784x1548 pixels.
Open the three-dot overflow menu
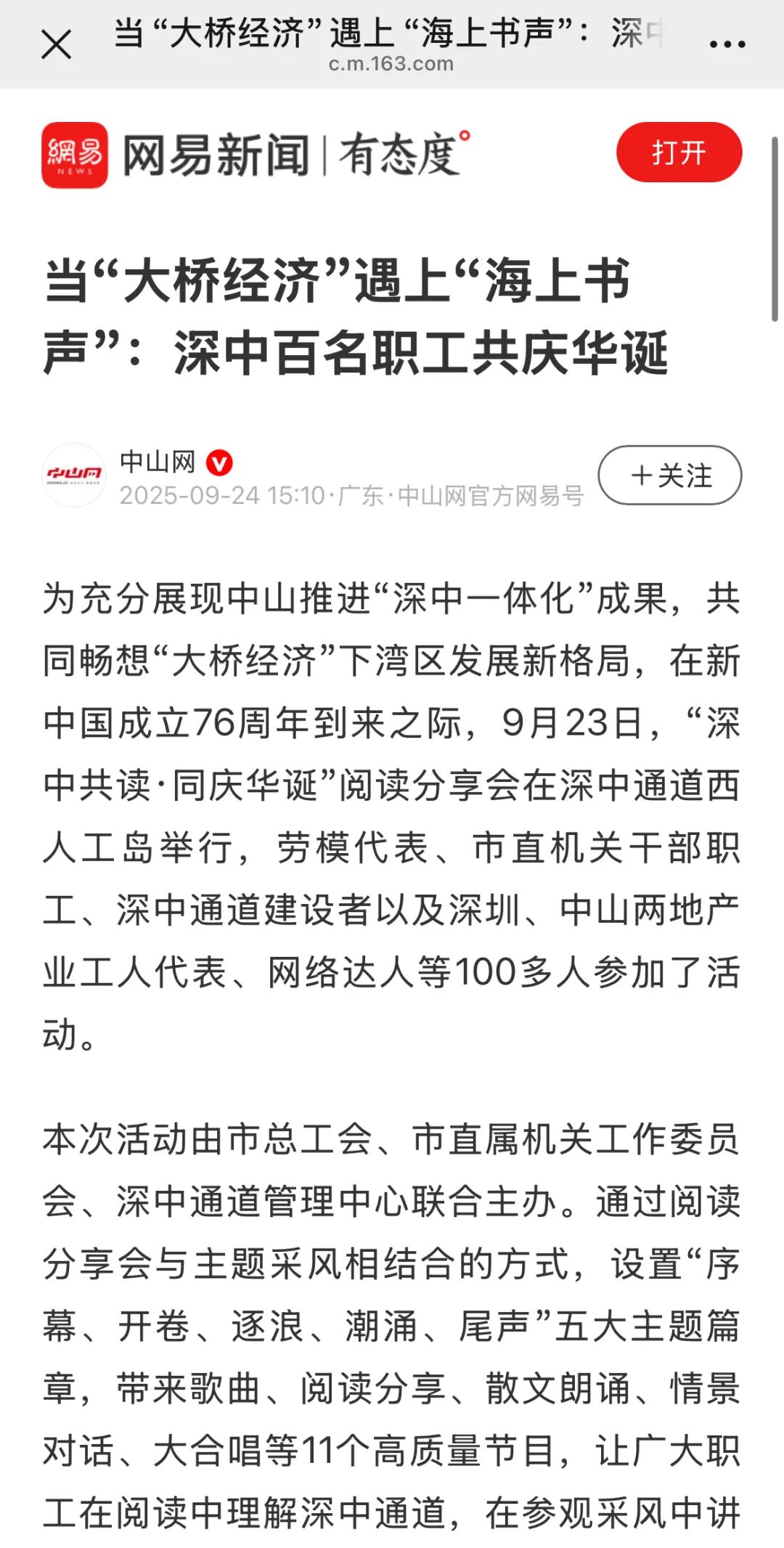(x=727, y=44)
